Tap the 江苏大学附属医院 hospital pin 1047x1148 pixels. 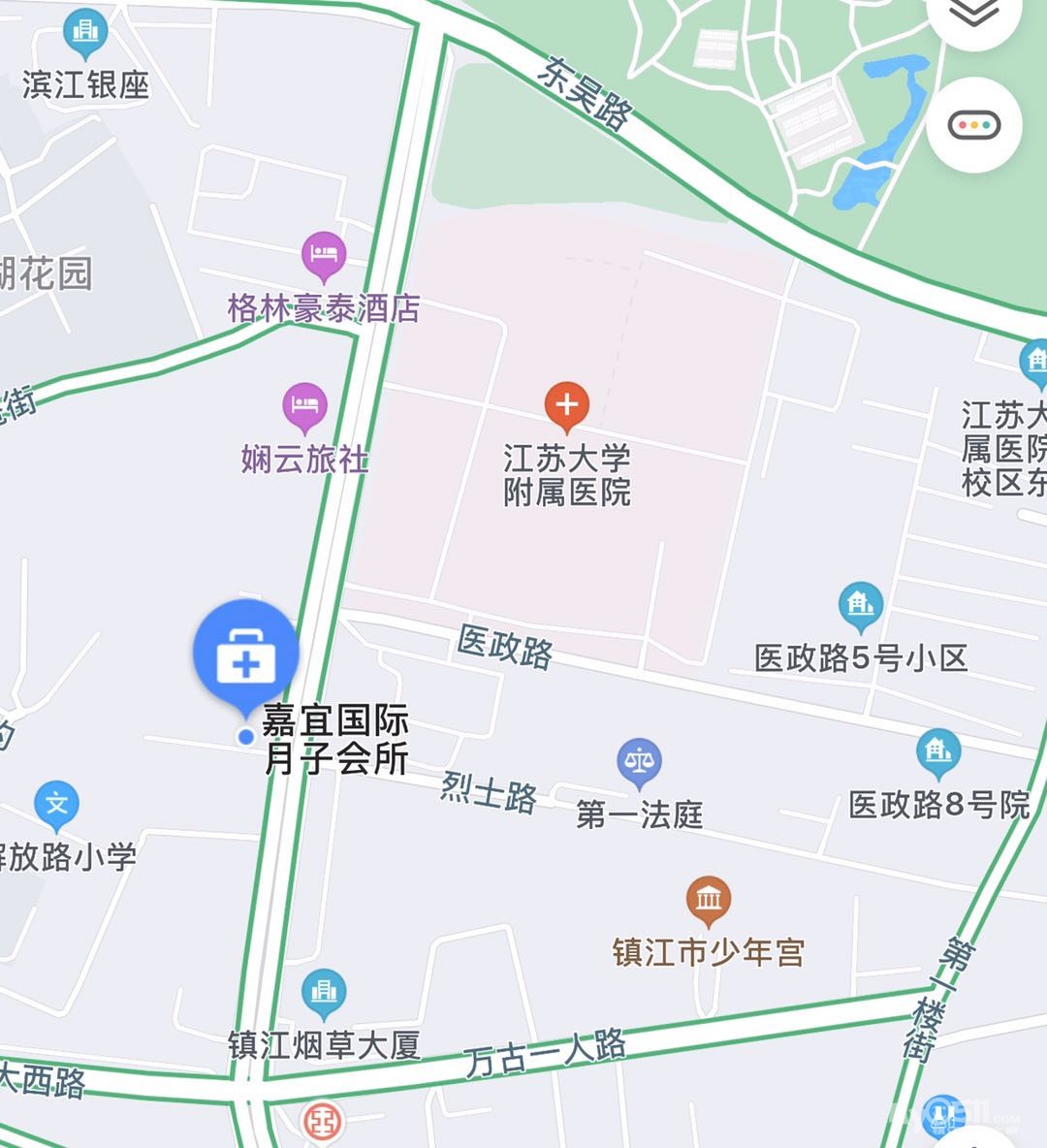tap(567, 406)
